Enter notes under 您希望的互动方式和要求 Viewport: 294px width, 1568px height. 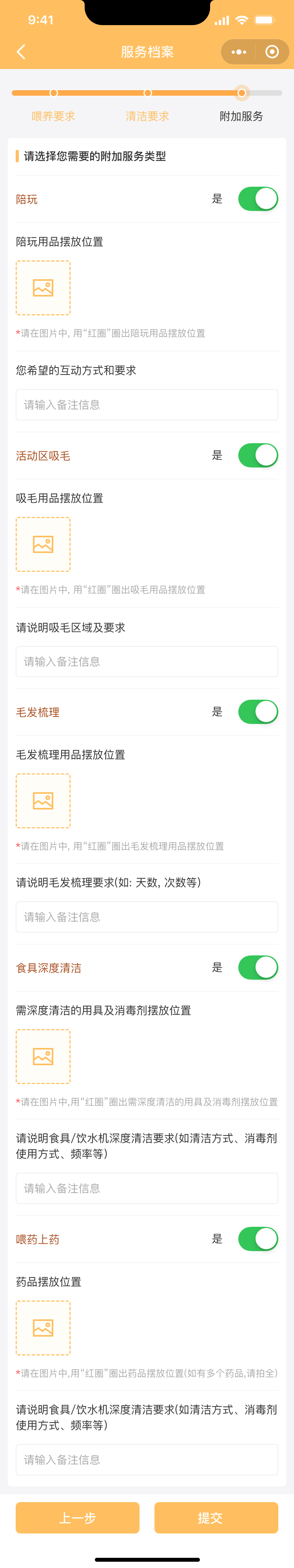point(147,405)
